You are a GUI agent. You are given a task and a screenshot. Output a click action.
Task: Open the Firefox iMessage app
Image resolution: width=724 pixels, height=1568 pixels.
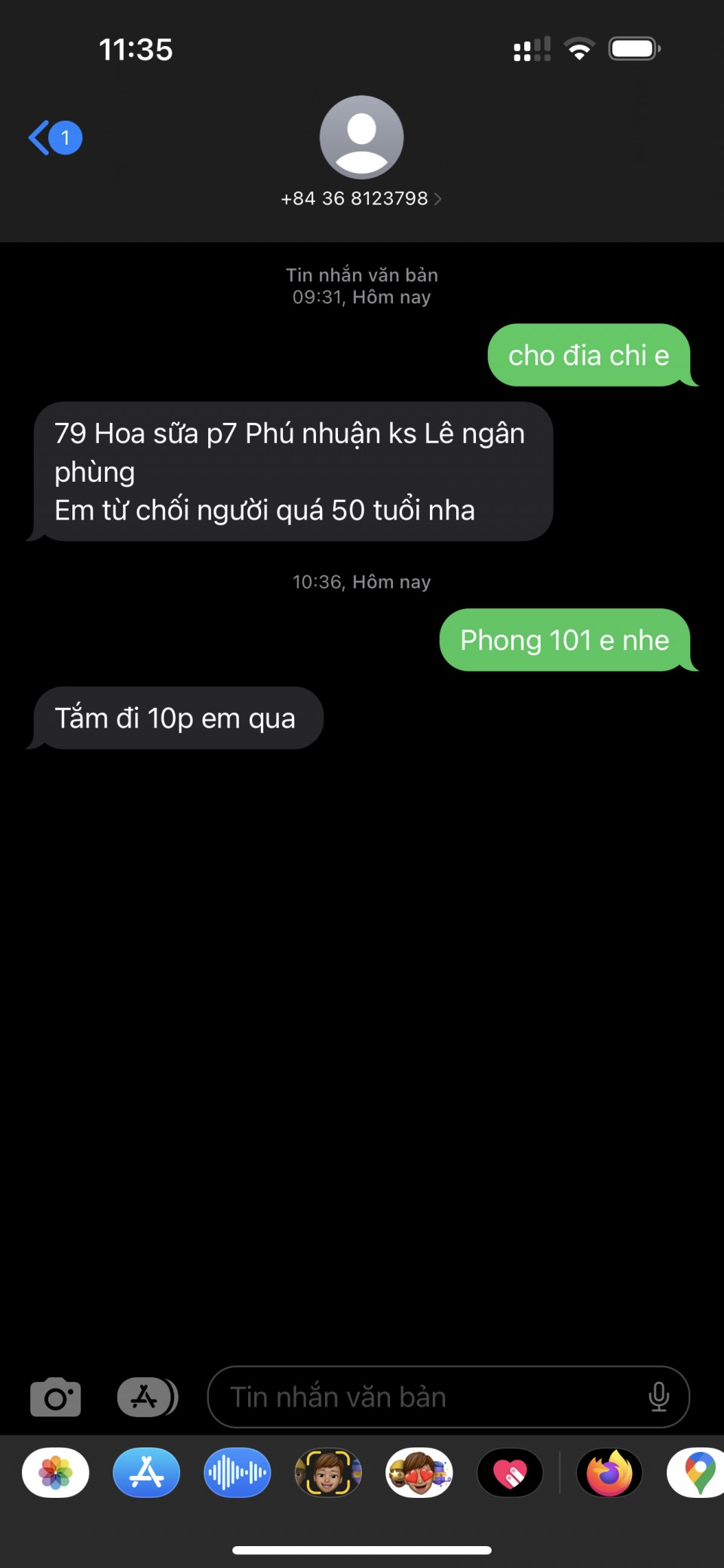coord(609,1472)
